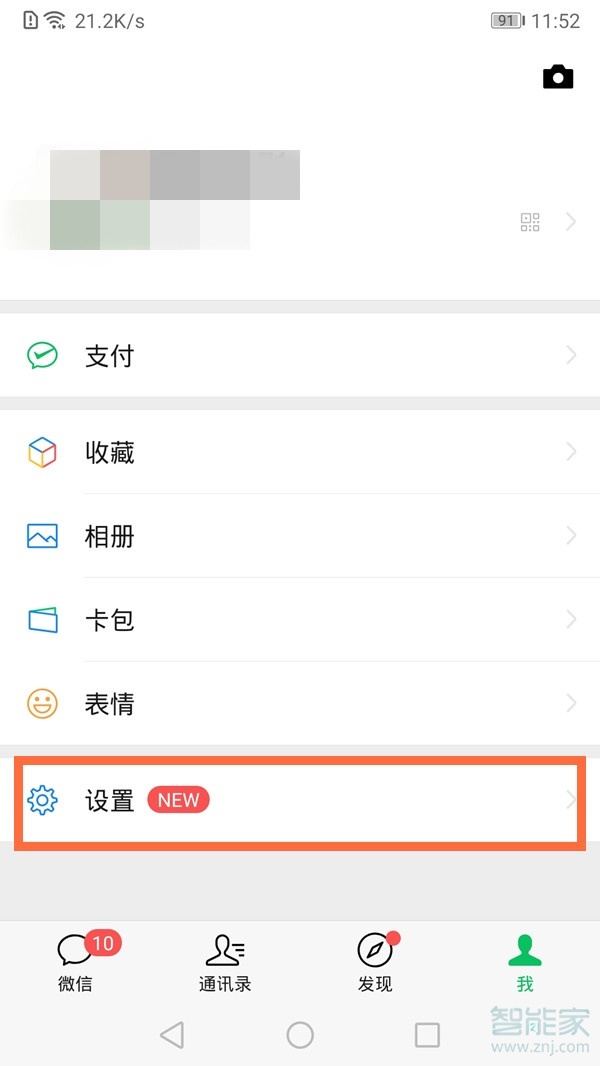Switch to the 通讯录 contacts tab
Image resolution: width=600 pixels, height=1066 pixels.
point(225,962)
